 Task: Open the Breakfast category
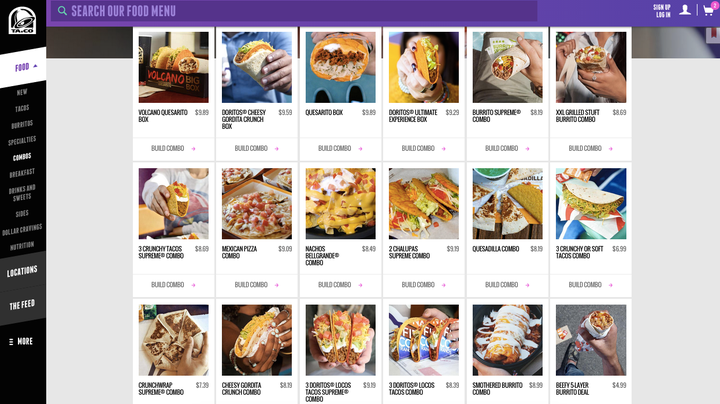coord(22,172)
